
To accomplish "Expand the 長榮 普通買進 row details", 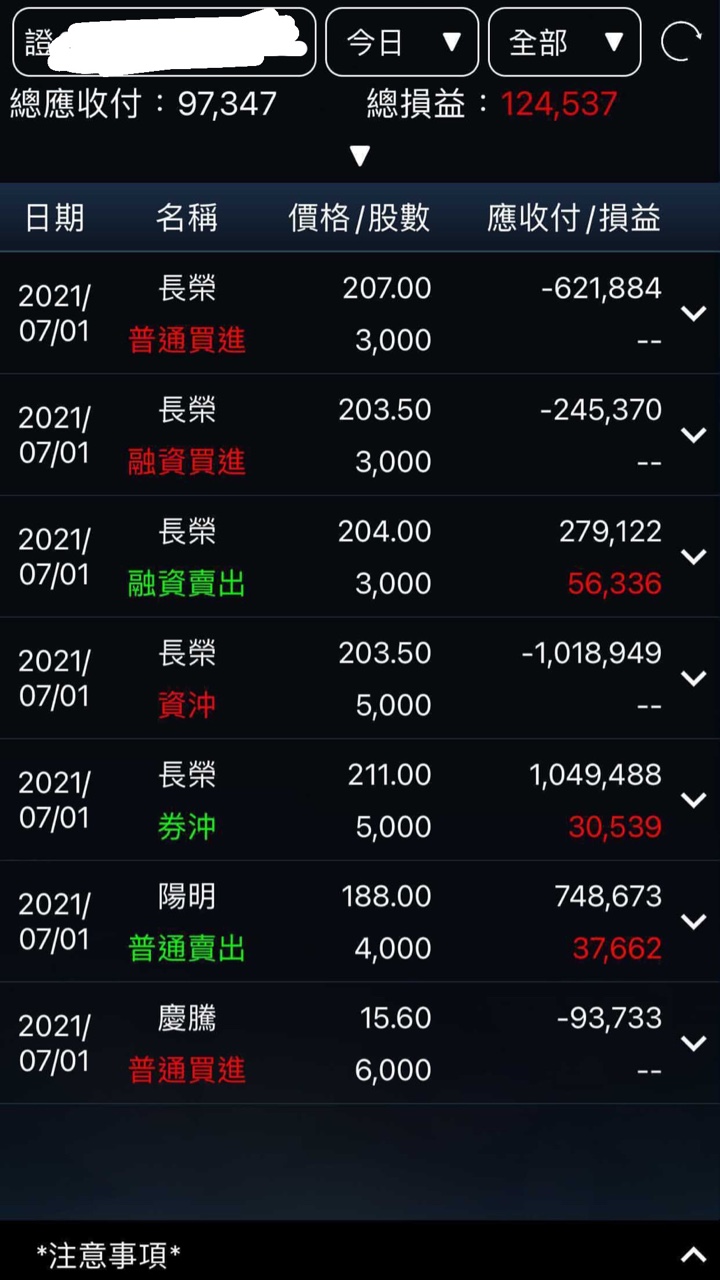I will (693, 313).
